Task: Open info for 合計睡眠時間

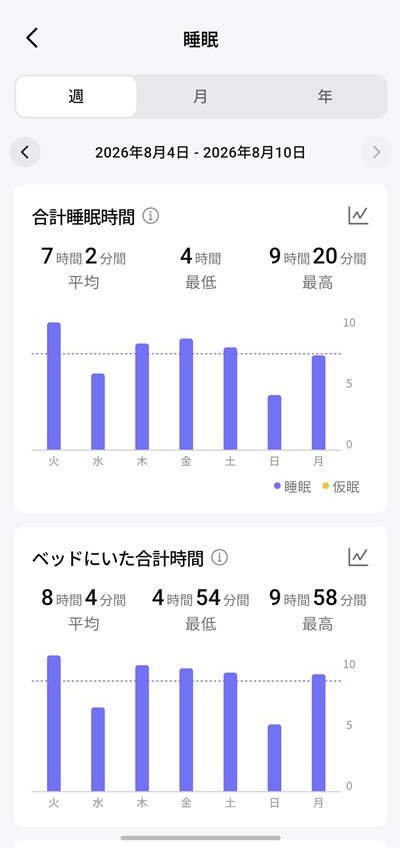Action: point(151,216)
